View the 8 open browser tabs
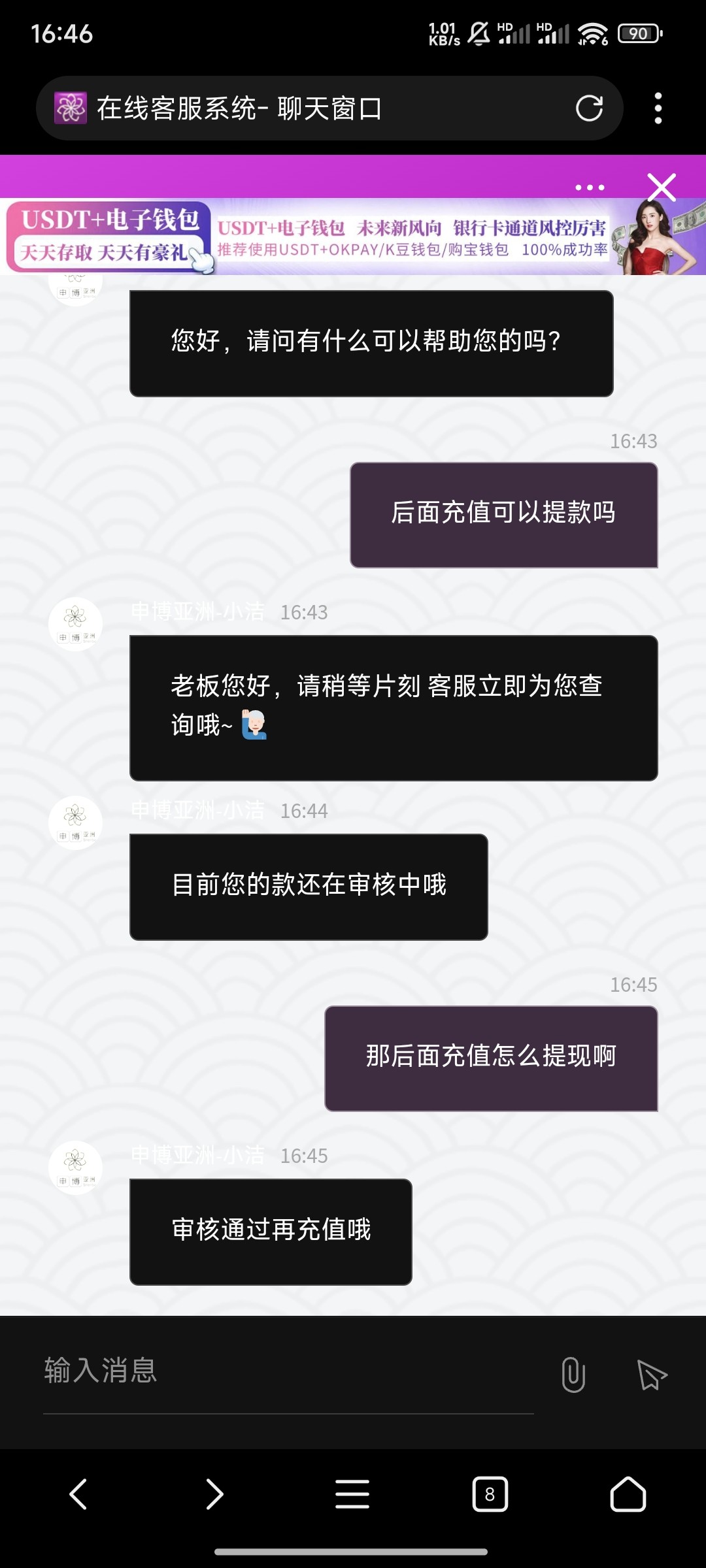706x1568 pixels. 490,1494
